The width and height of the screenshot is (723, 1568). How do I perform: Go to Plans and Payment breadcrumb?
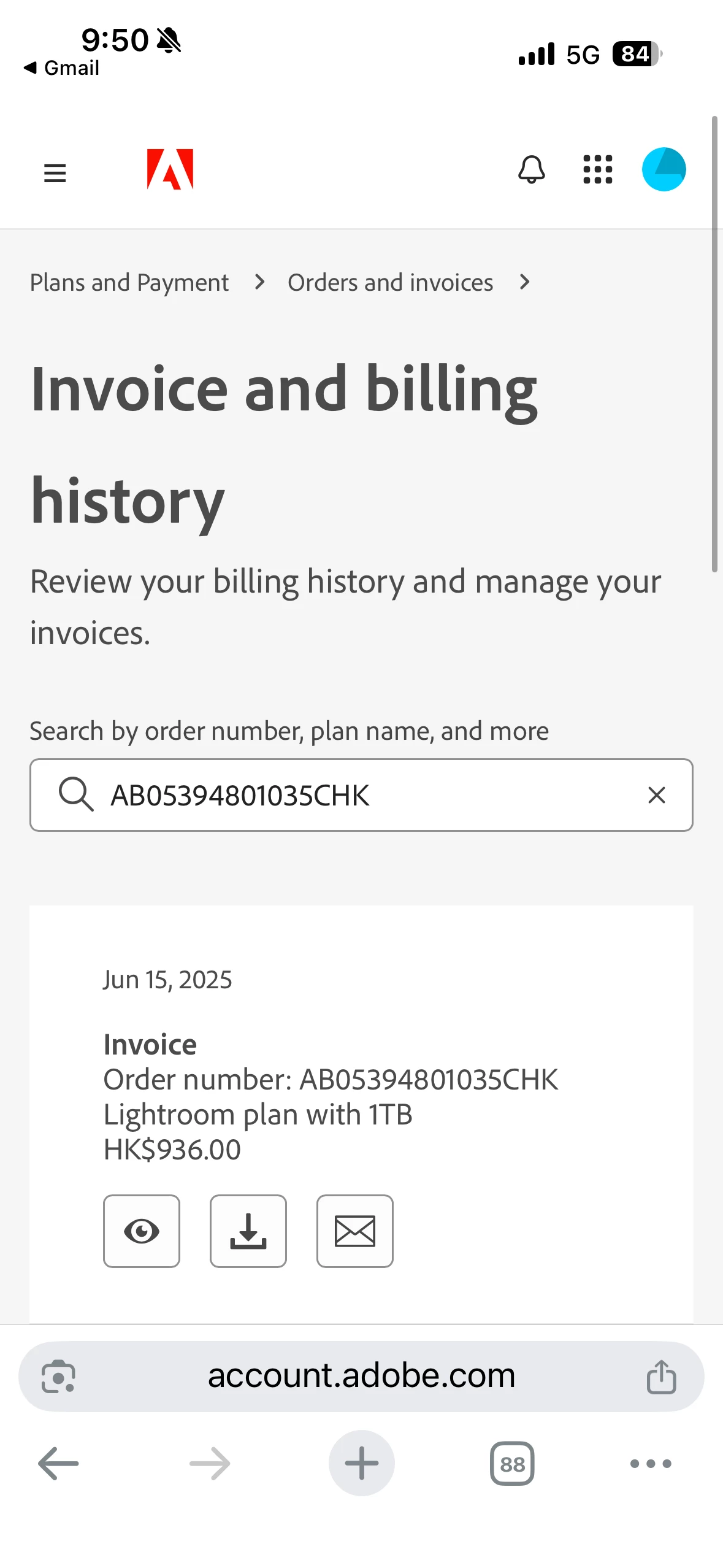coord(129,283)
